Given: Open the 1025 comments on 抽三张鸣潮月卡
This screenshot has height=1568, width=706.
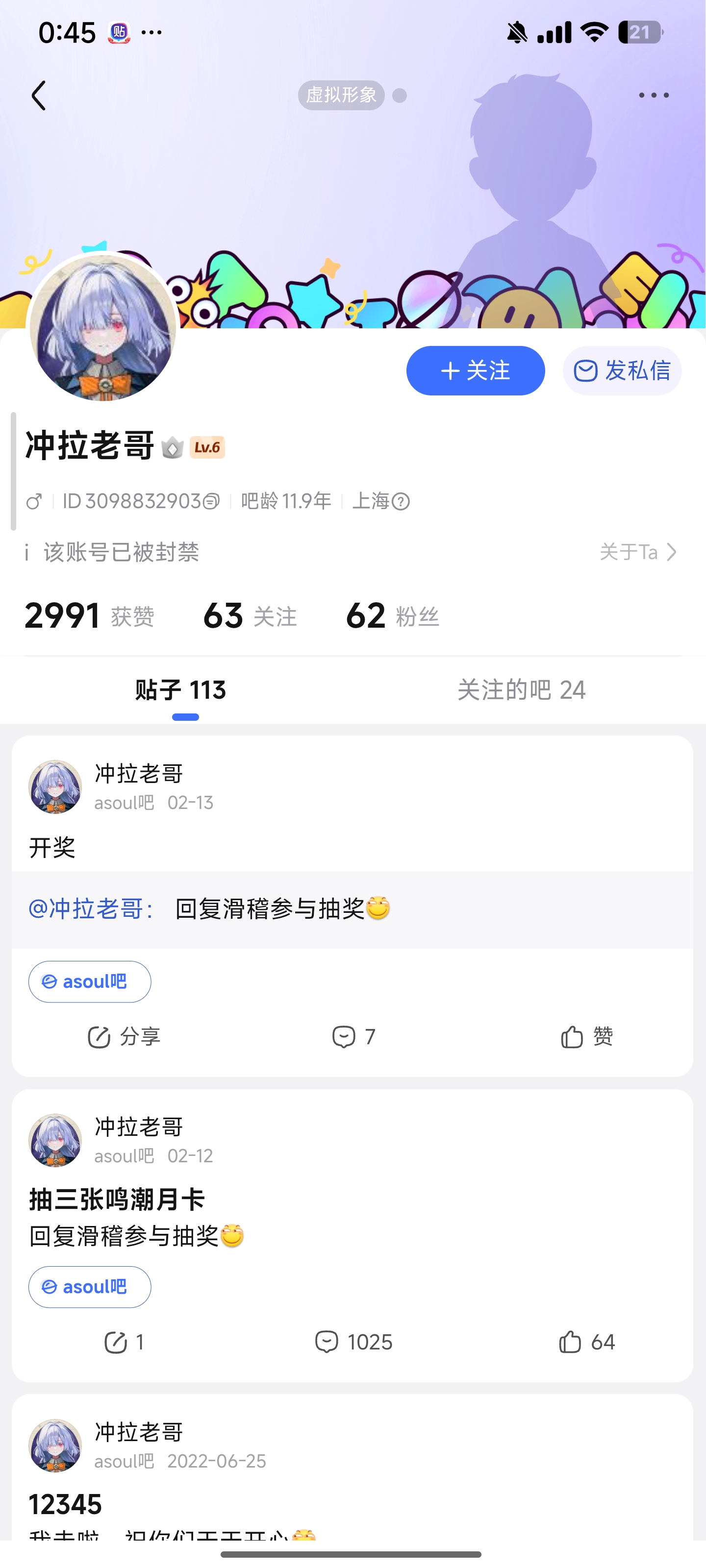Looking at the screenshot, I should (353, 1342).
